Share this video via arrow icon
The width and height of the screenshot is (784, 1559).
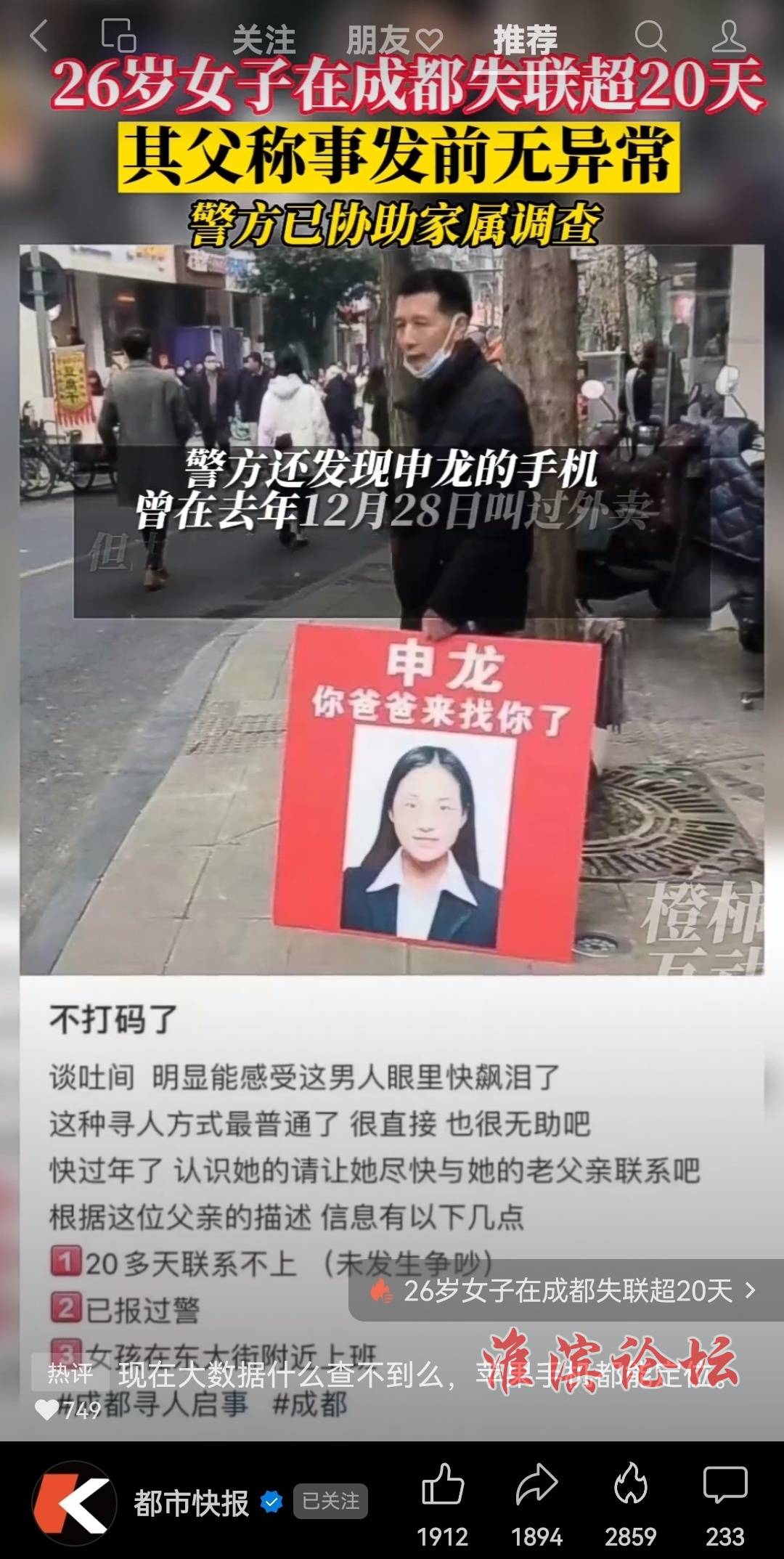pyautogui.click(x=536, y=1485)
